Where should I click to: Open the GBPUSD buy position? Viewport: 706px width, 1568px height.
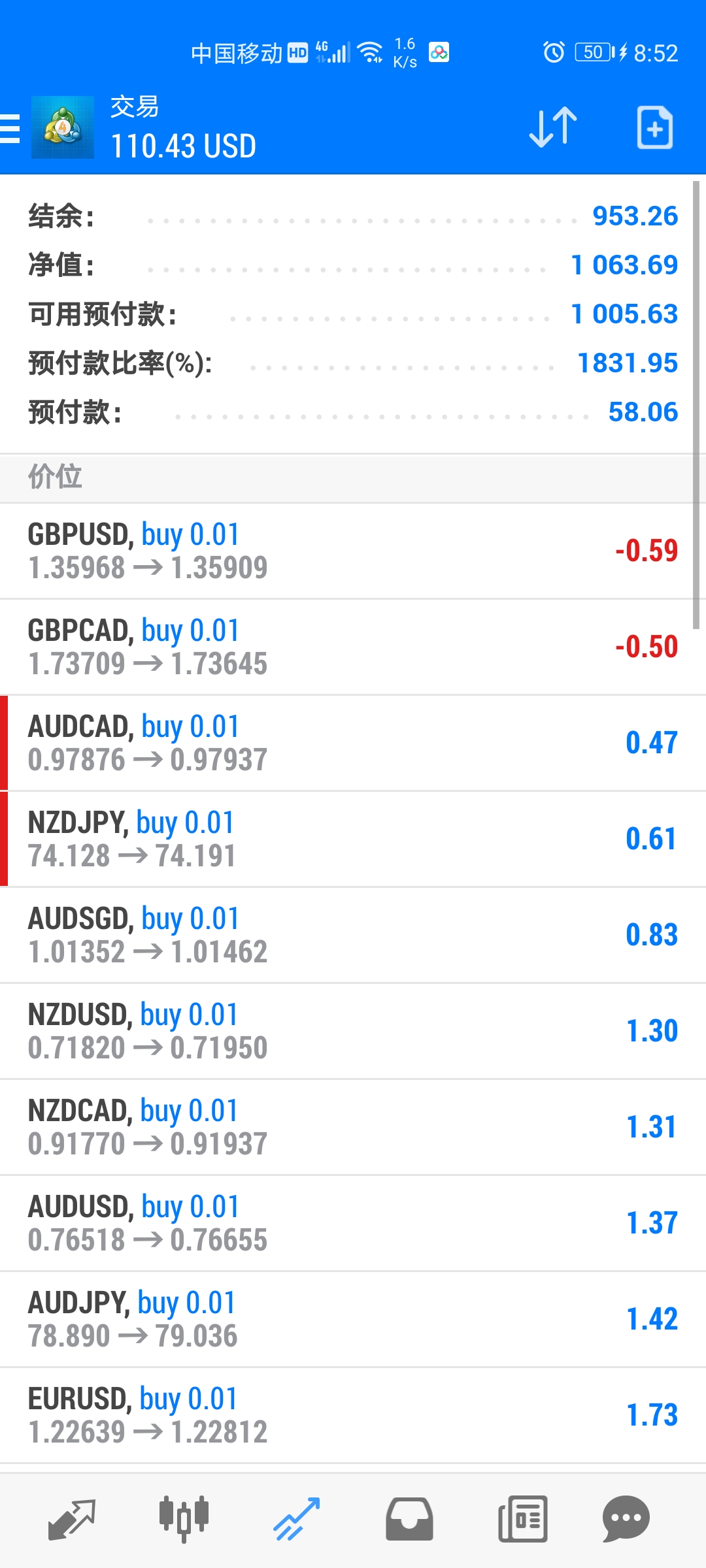(353, 551)
